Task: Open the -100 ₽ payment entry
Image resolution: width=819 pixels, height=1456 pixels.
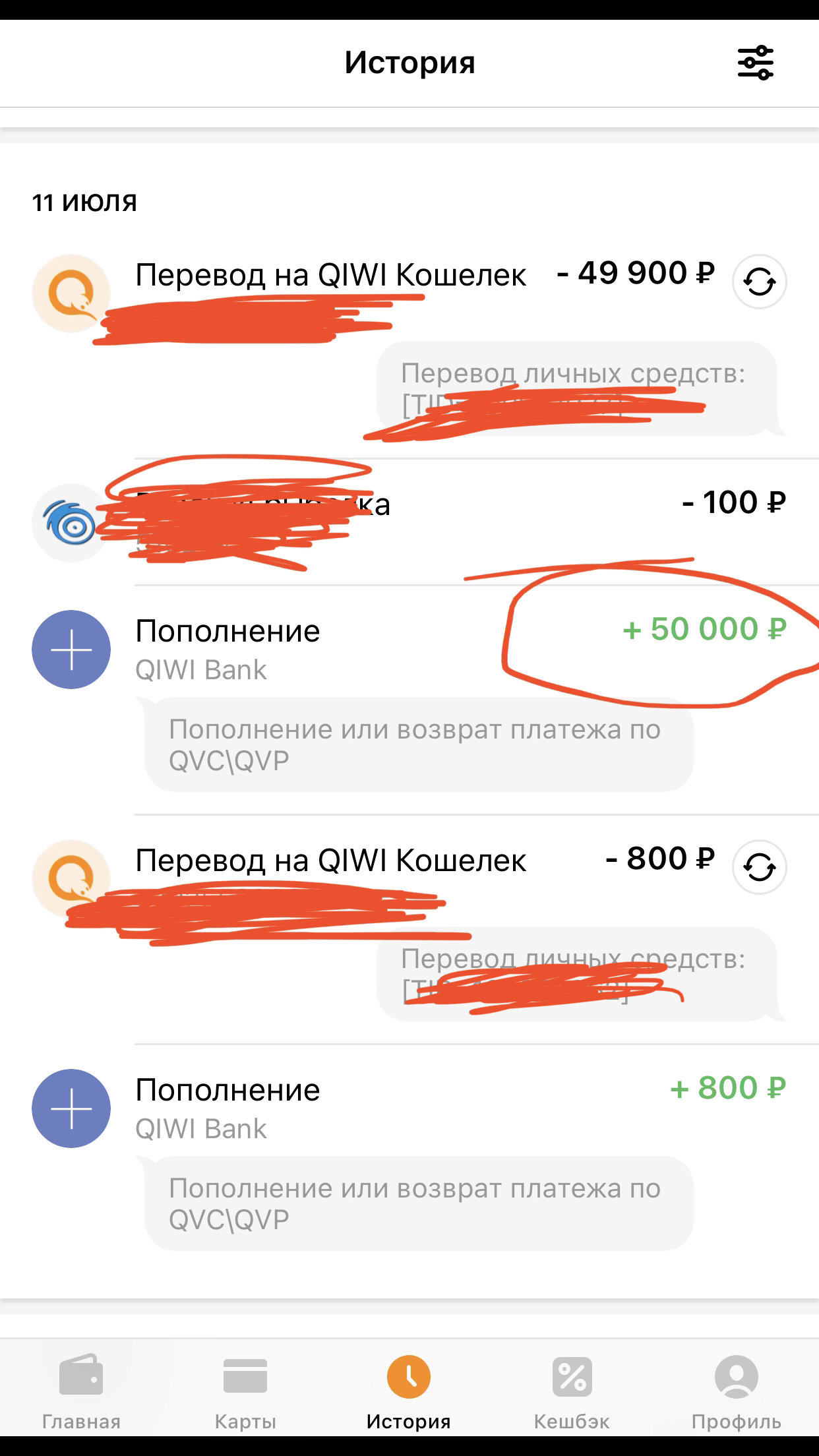Action: click(x=409, y=522)
